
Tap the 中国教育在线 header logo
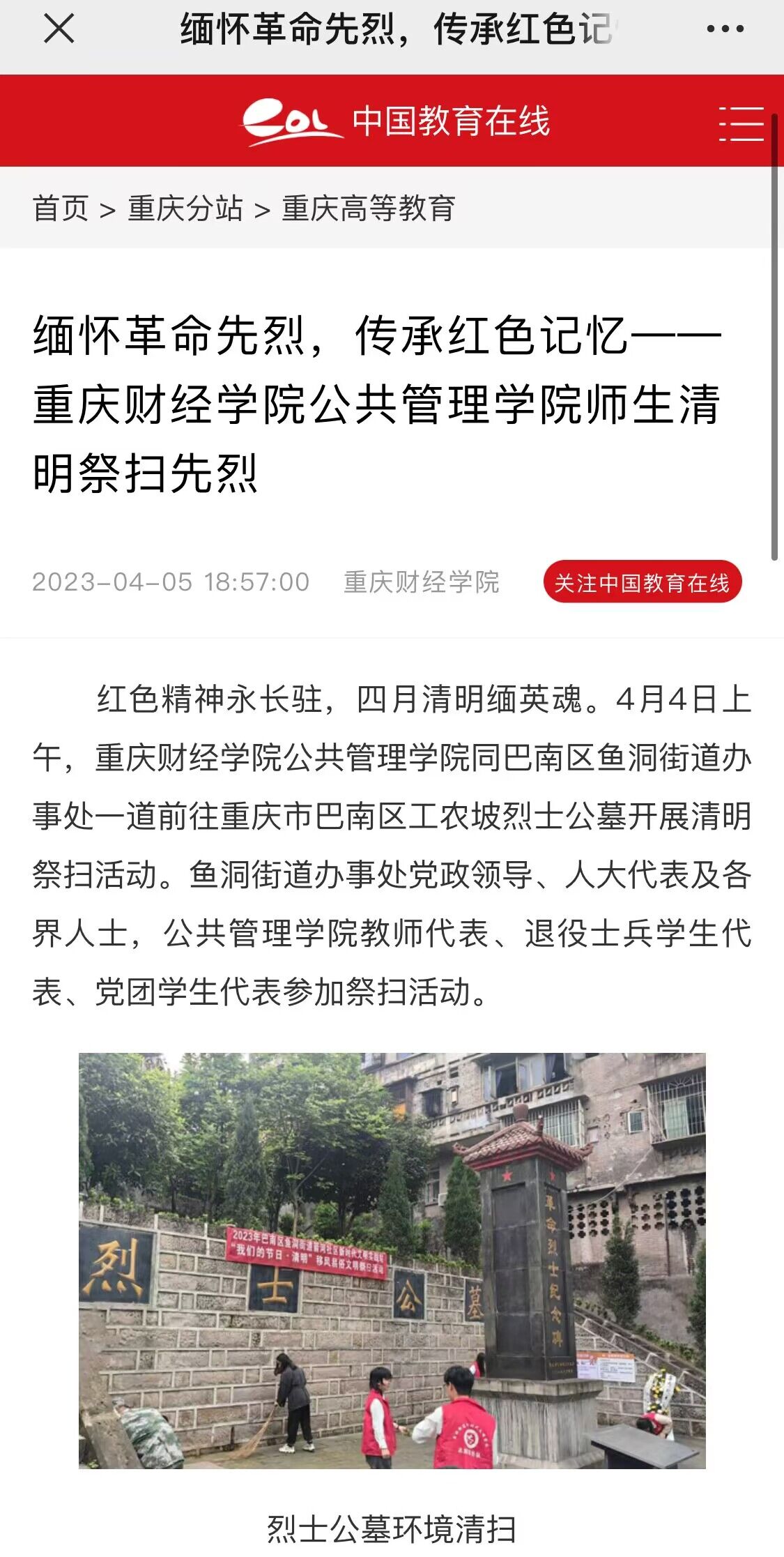point(396,122)
